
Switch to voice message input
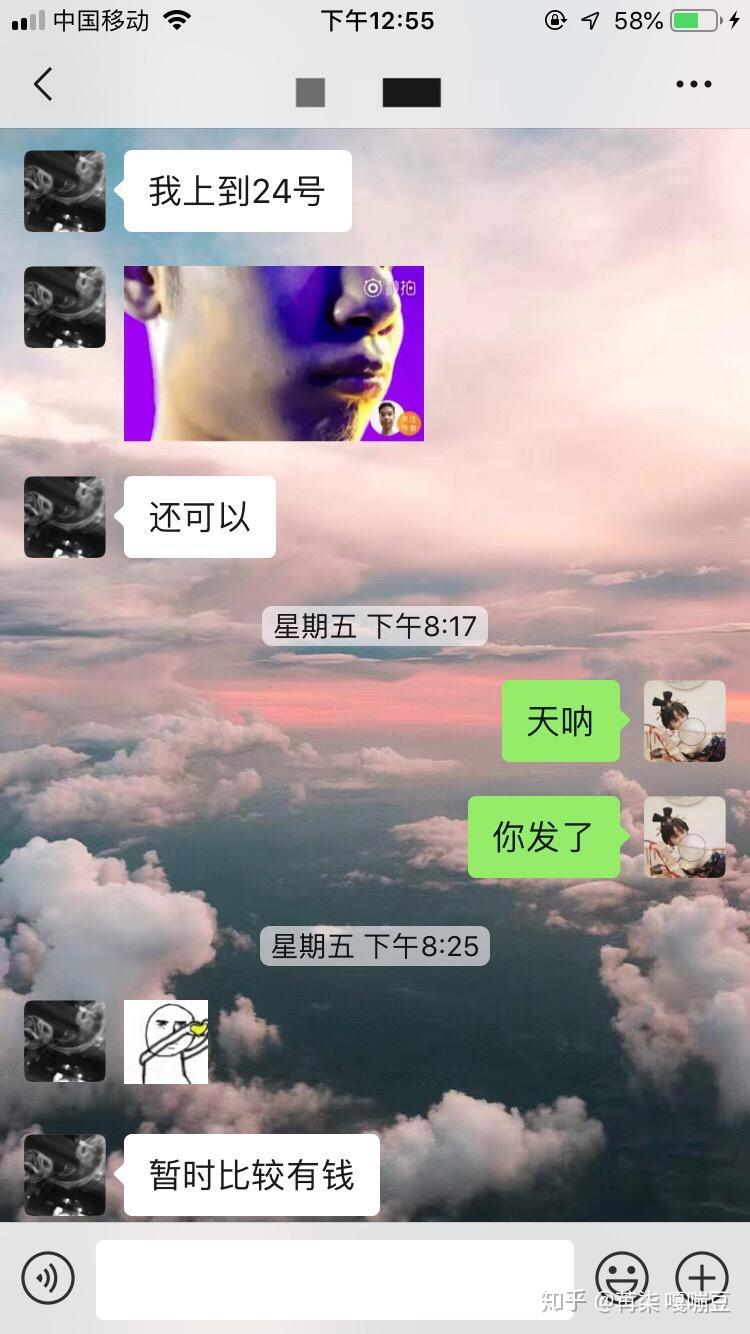click(48, 1277)
